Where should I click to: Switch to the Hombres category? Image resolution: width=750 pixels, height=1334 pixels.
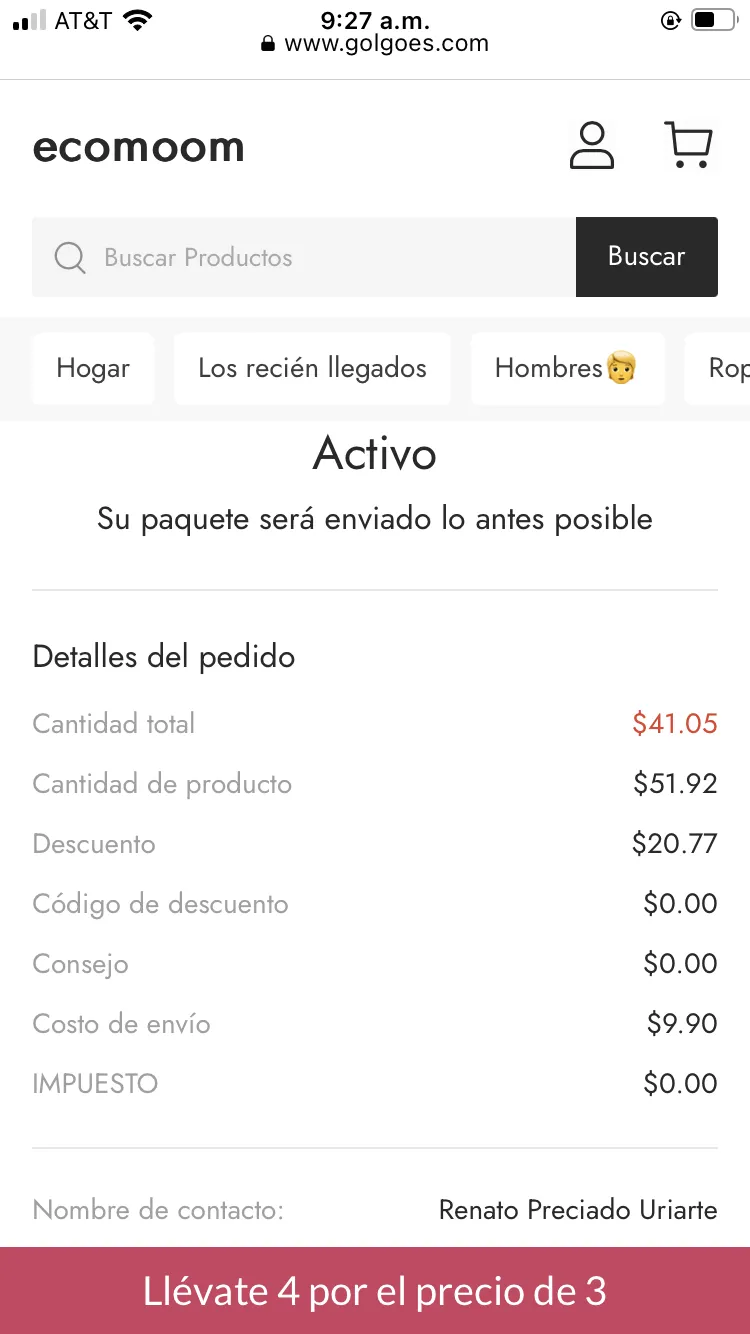(x=567, y=368)
